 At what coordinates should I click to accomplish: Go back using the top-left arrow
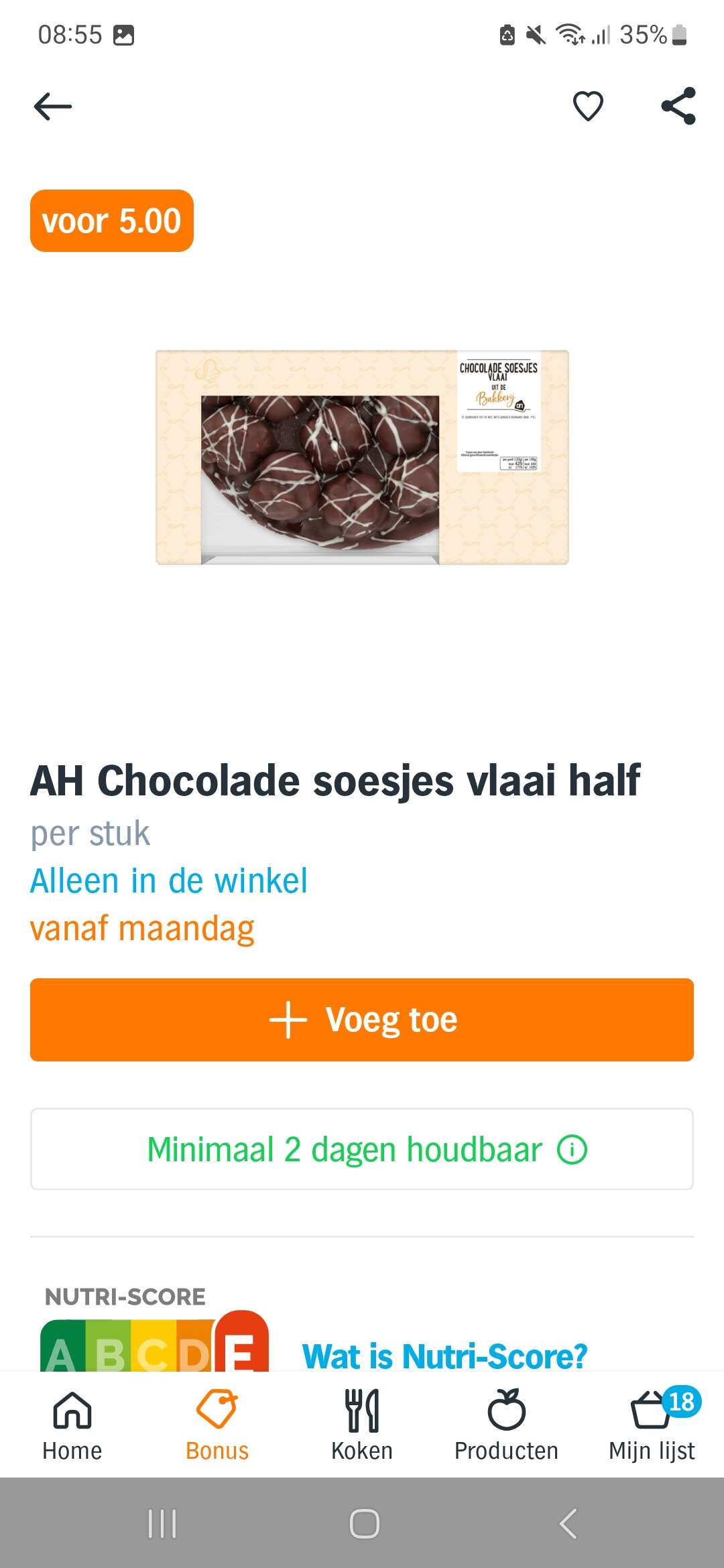coord(53,106)
